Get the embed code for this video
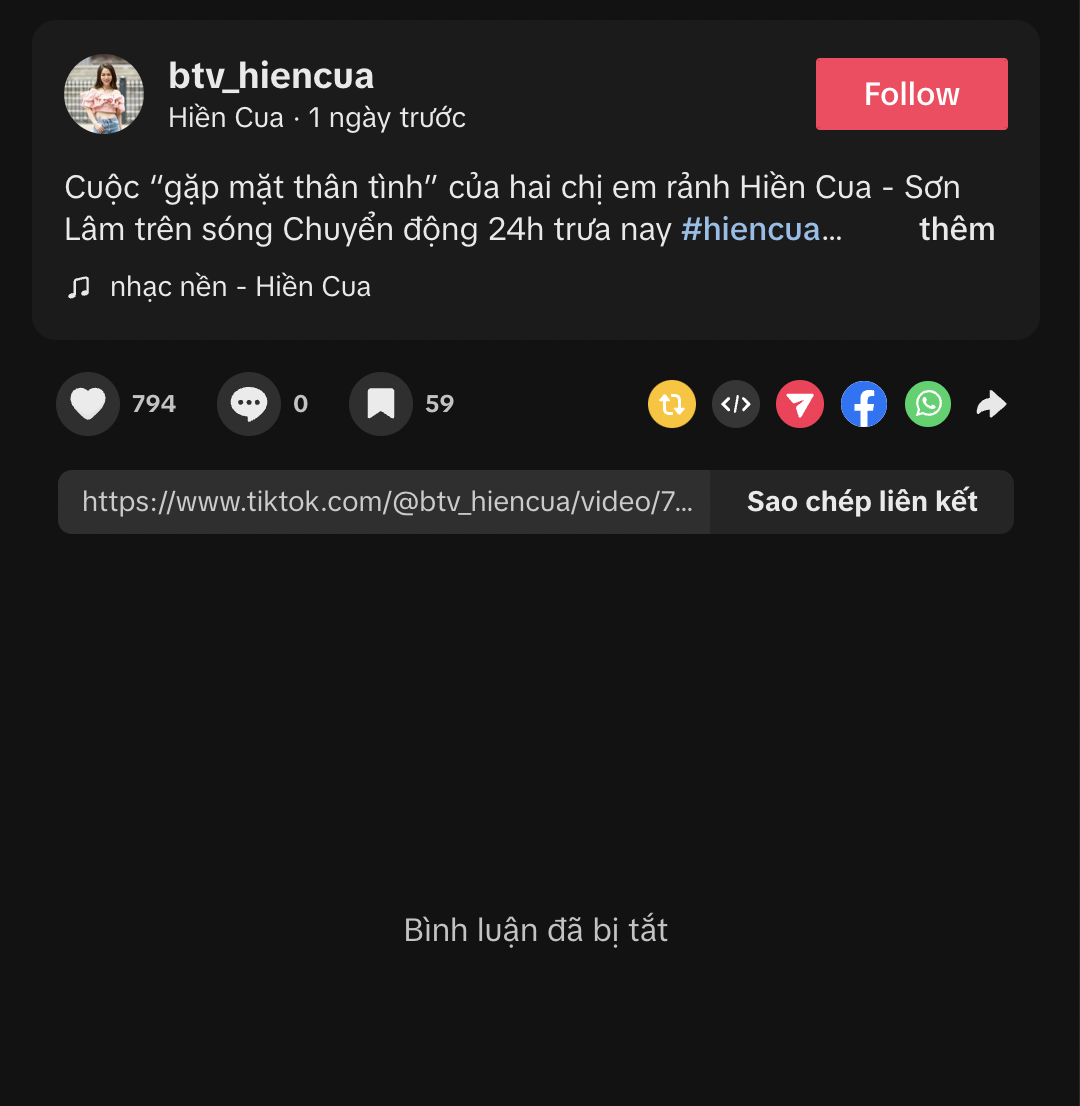The image size is (1080, 1106). tap(736, 404)
